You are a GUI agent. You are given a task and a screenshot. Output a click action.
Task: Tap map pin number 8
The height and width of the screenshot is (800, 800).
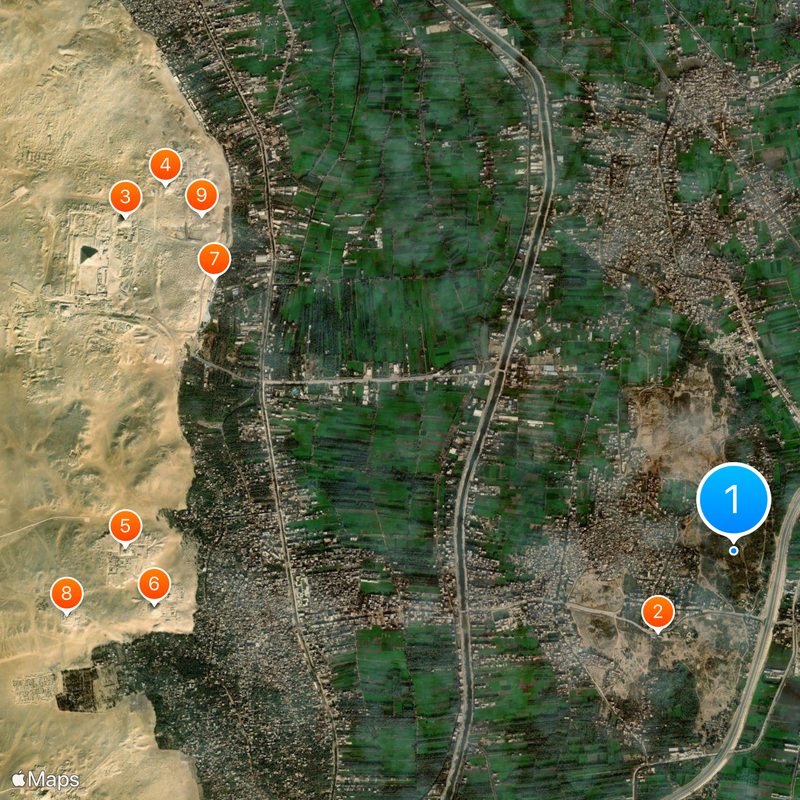(66, 594)
